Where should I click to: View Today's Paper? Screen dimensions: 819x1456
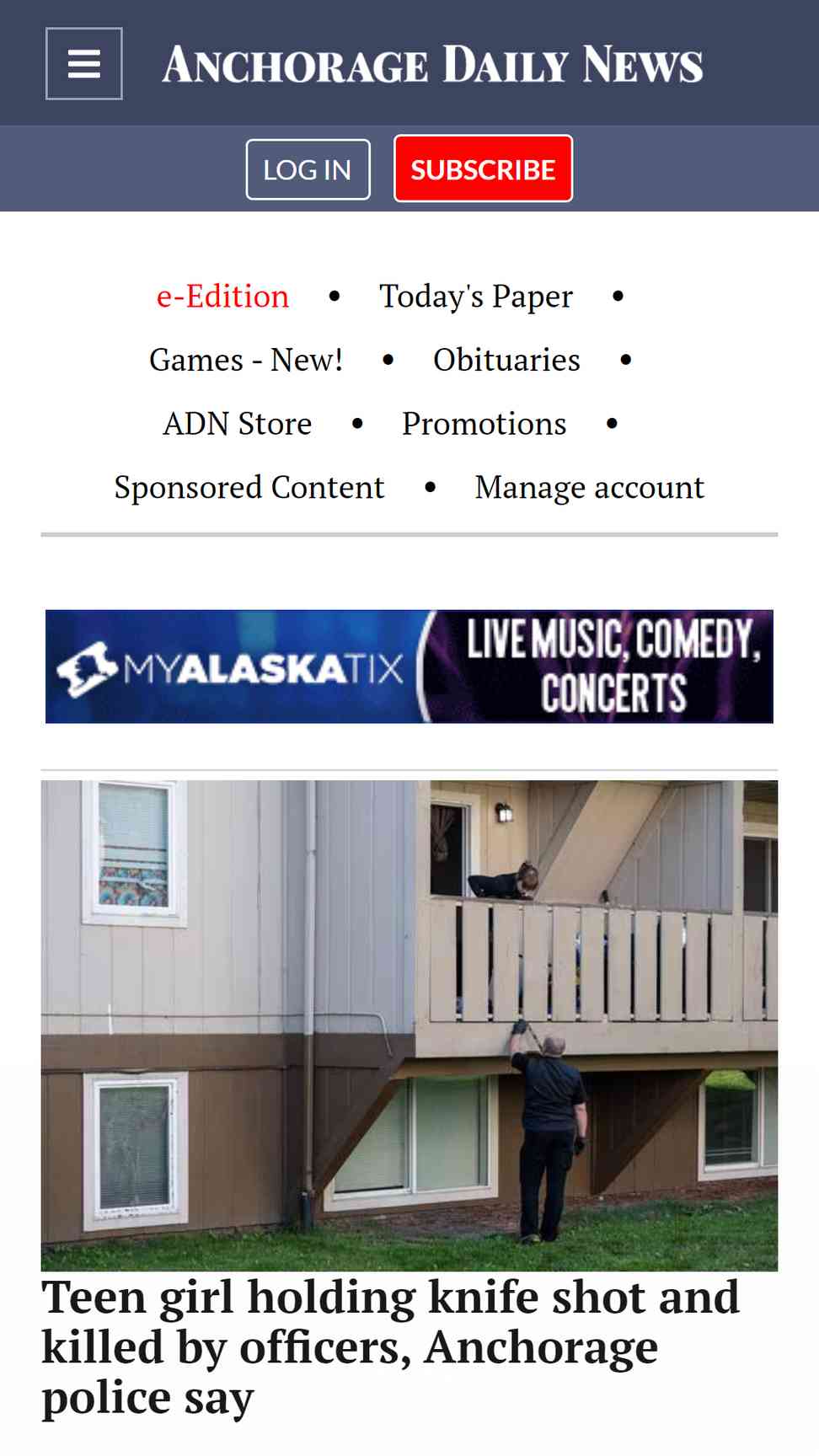[x=476, y=297]
